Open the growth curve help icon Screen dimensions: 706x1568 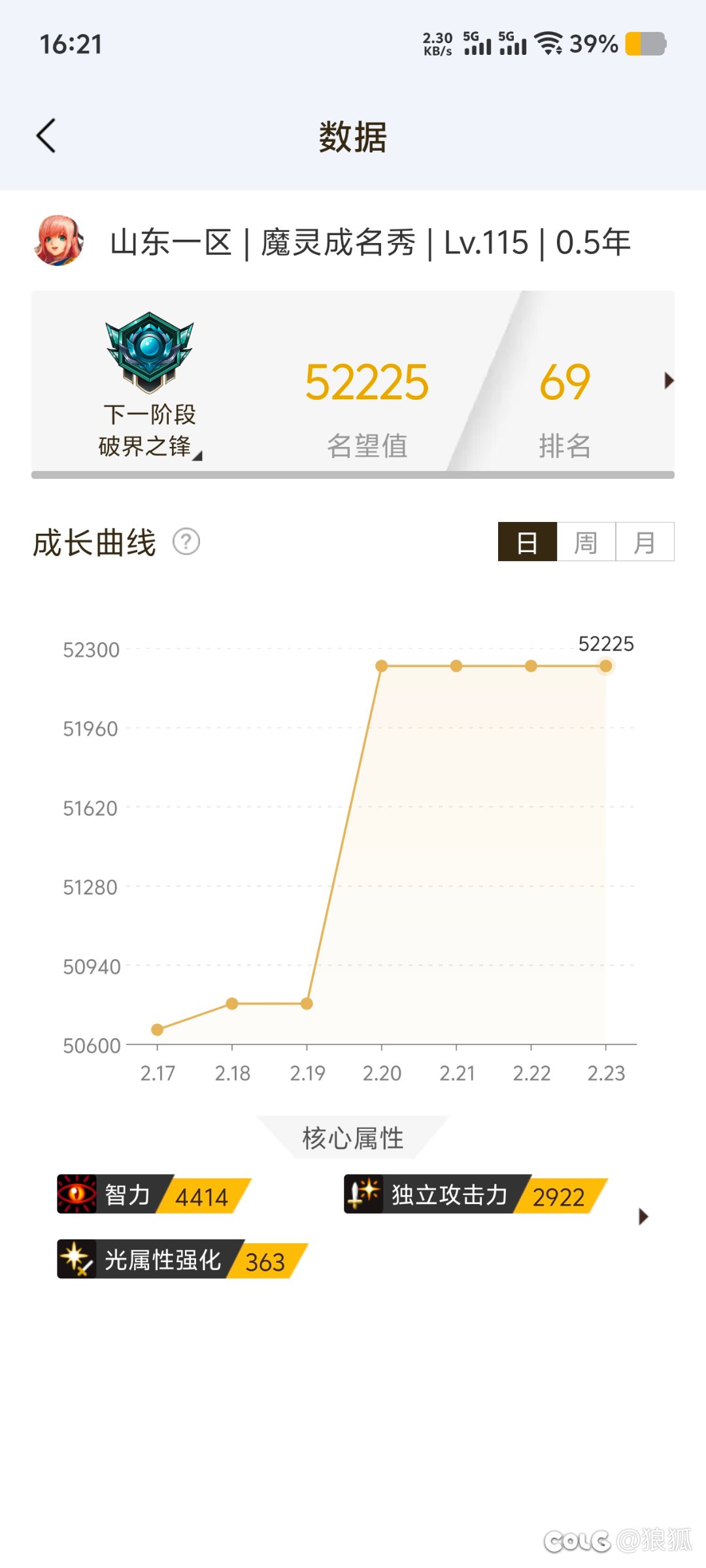[x=186, y=542]
